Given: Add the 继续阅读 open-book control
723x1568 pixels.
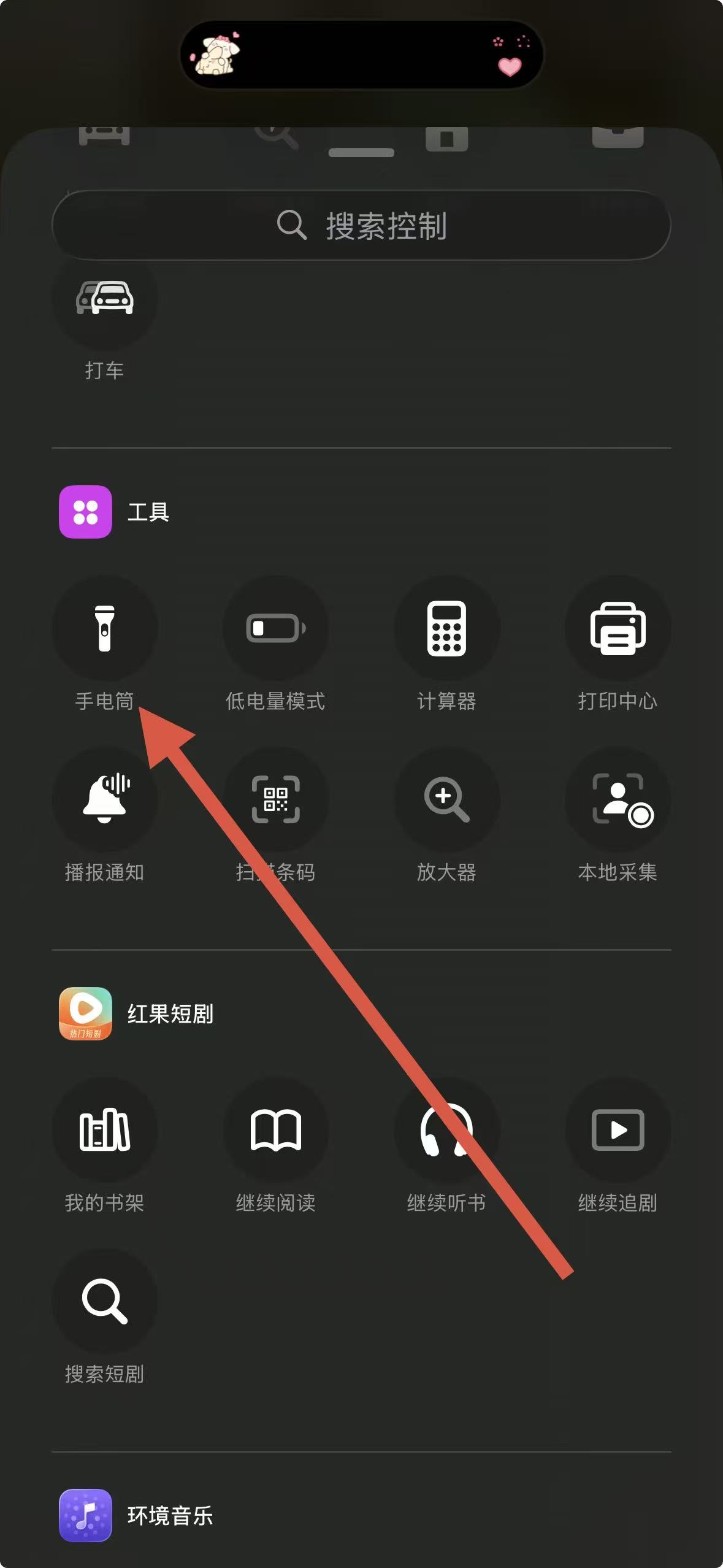Looking at the screenshot, I should pos(275,1130).
